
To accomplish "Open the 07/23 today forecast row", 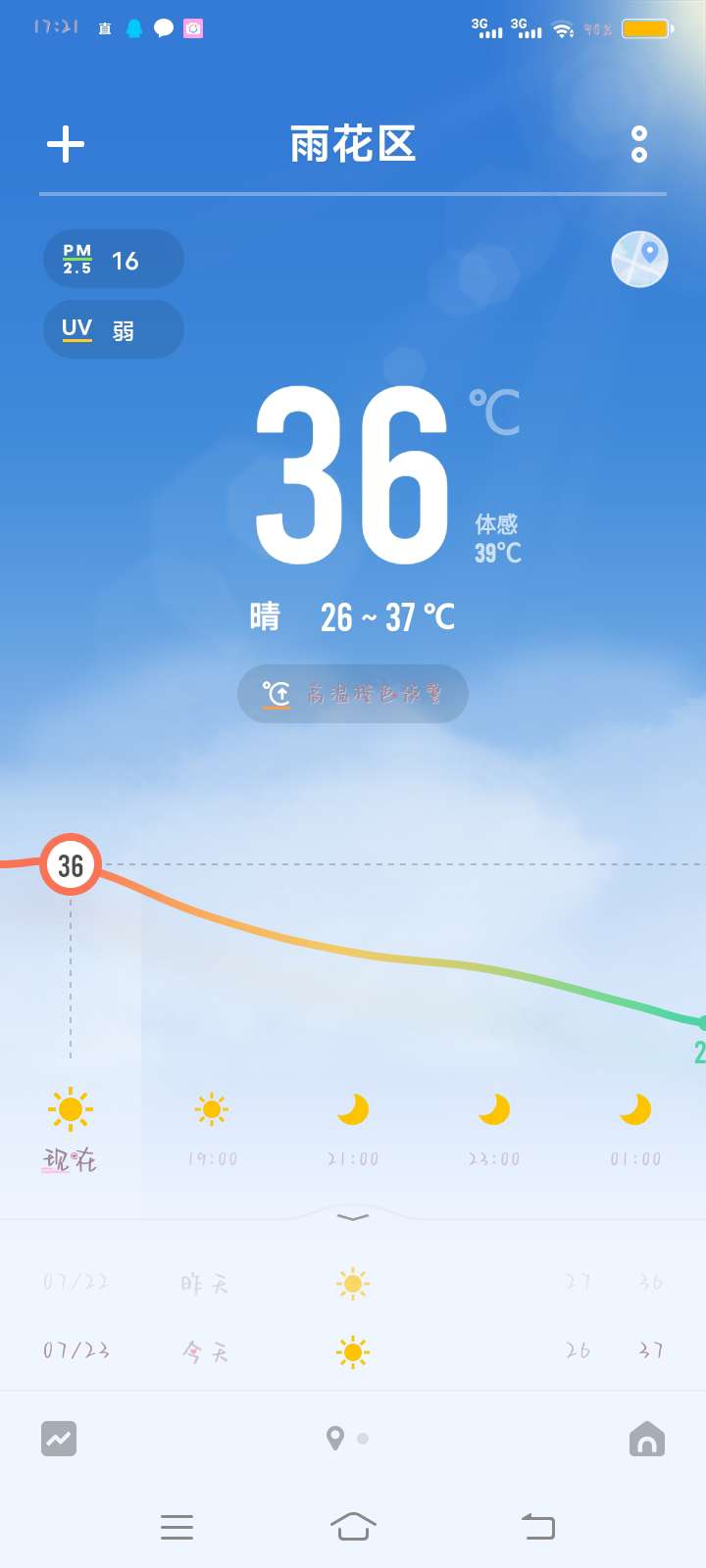I will point(353,1352).
